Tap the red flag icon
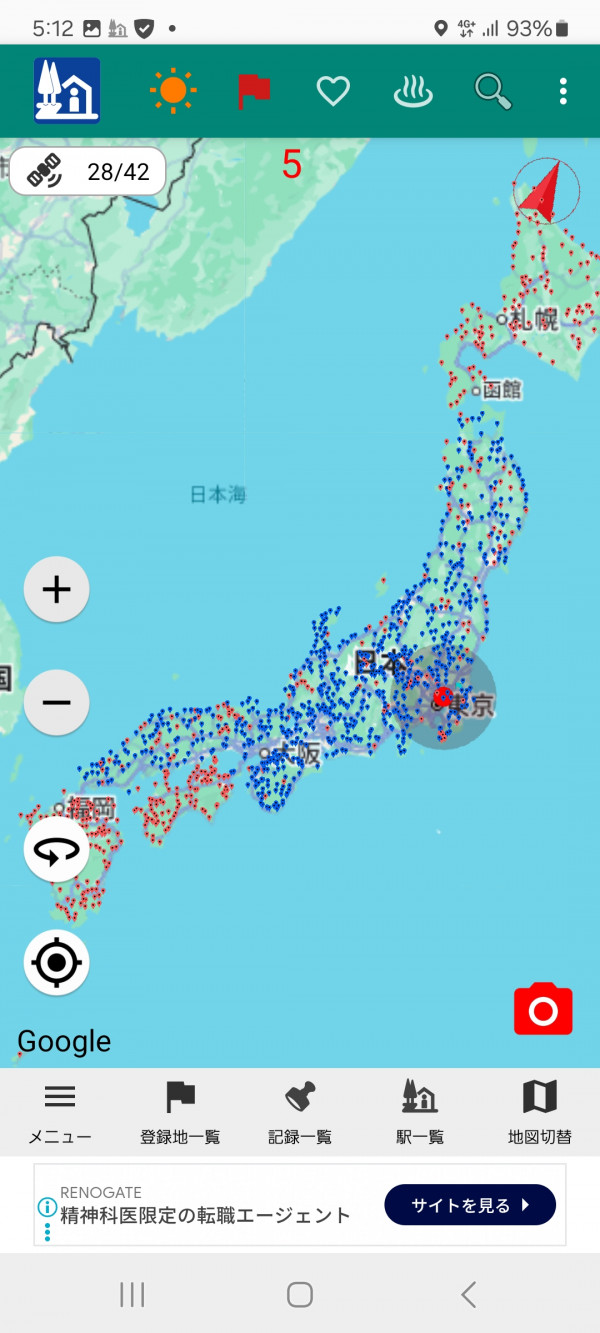The width and height of the screenshot is (600, 1333). pos(254,91)
